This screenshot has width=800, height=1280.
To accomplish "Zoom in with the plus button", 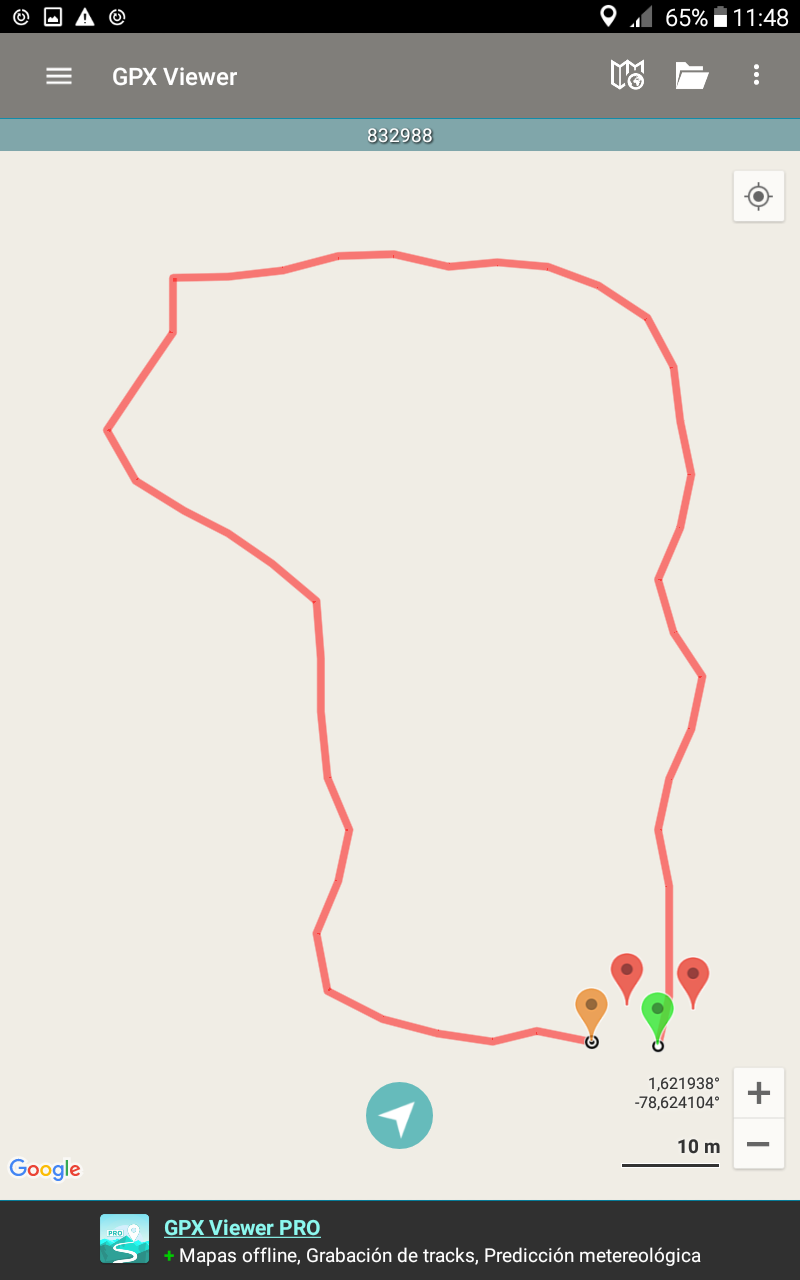I will point(758,1093).
